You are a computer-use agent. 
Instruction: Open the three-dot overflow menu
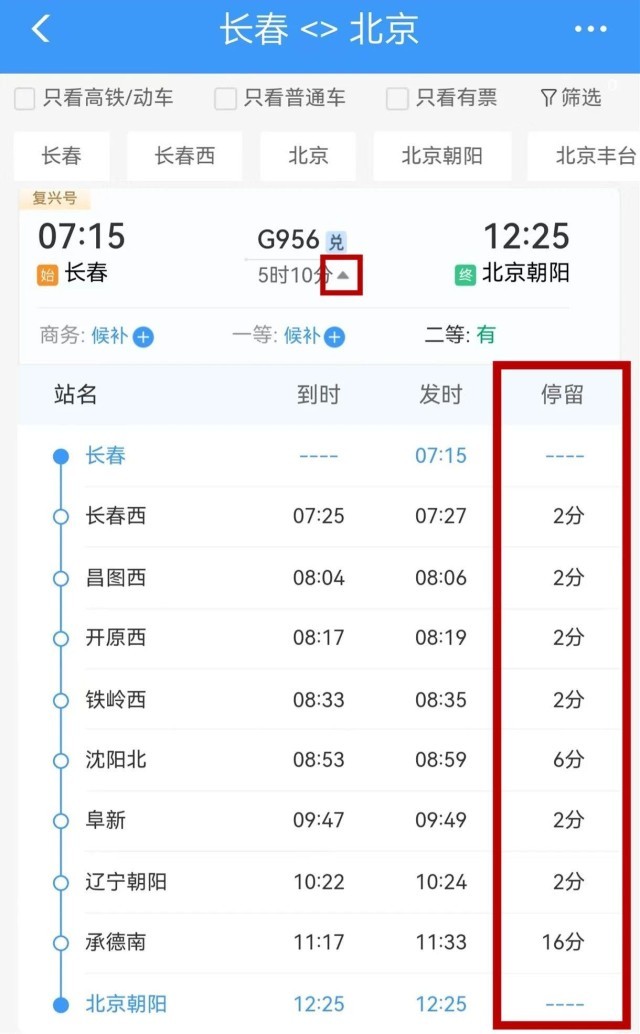590,30
